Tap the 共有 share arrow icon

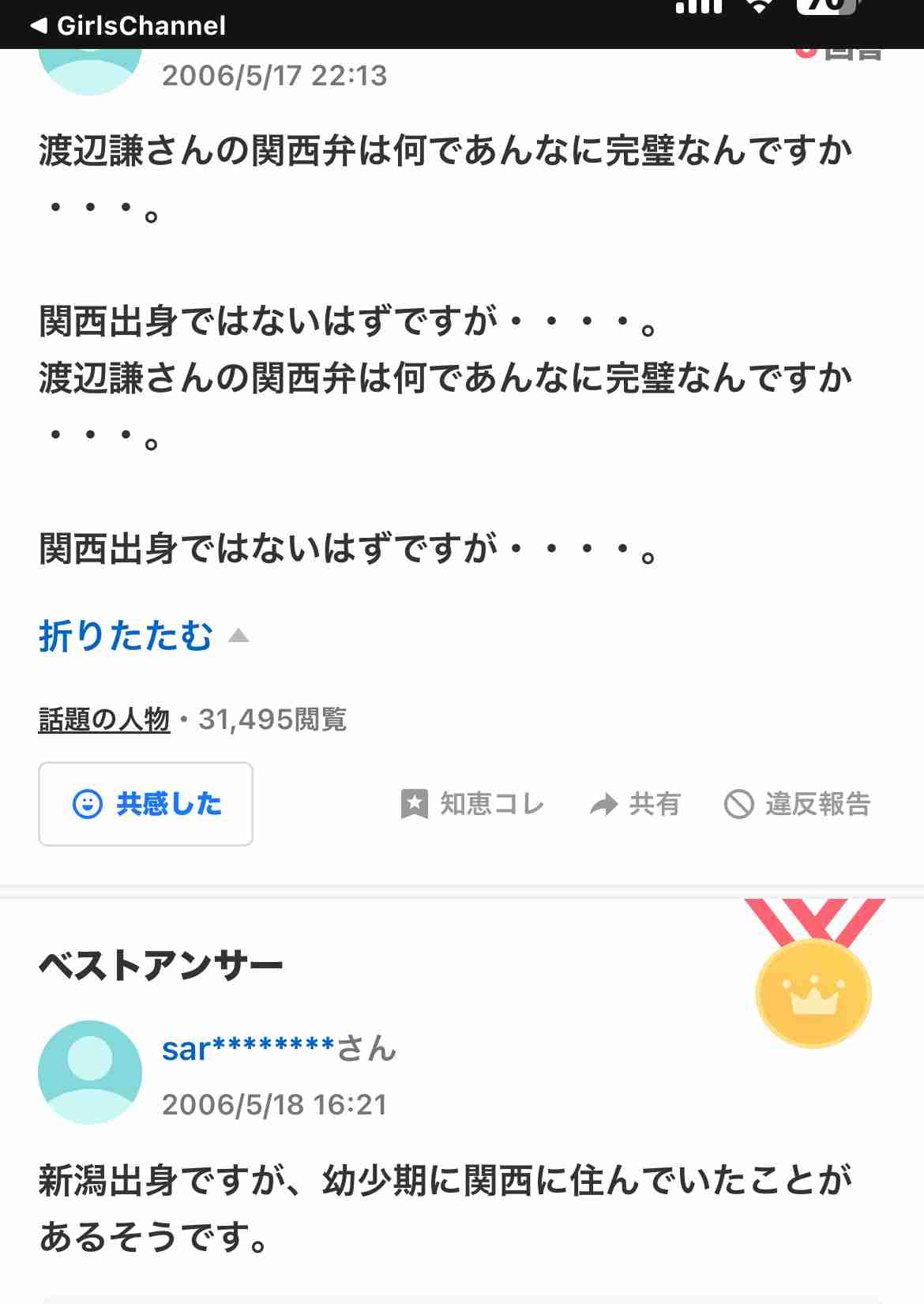click(x=604, y=804)
